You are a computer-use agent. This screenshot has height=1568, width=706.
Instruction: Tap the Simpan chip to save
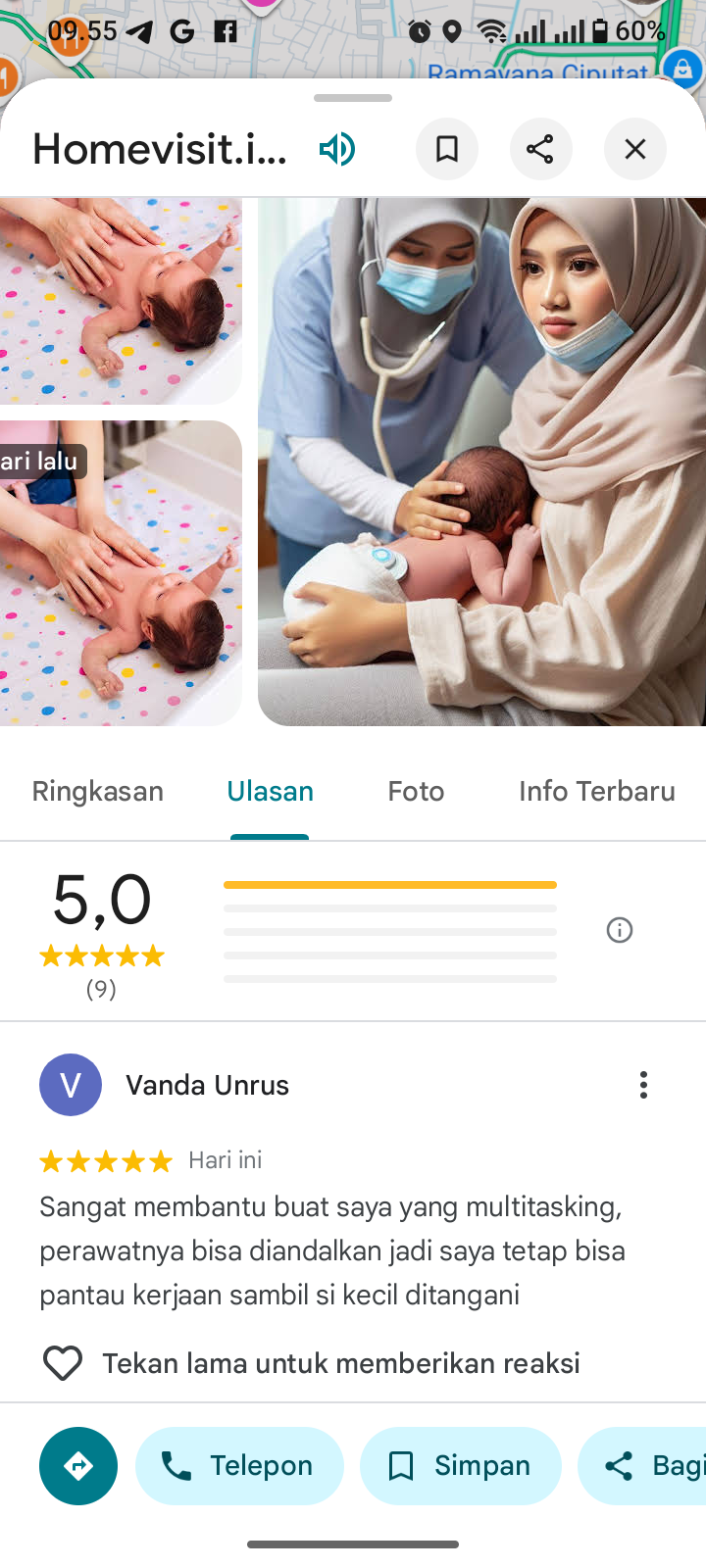[461, 1466]
